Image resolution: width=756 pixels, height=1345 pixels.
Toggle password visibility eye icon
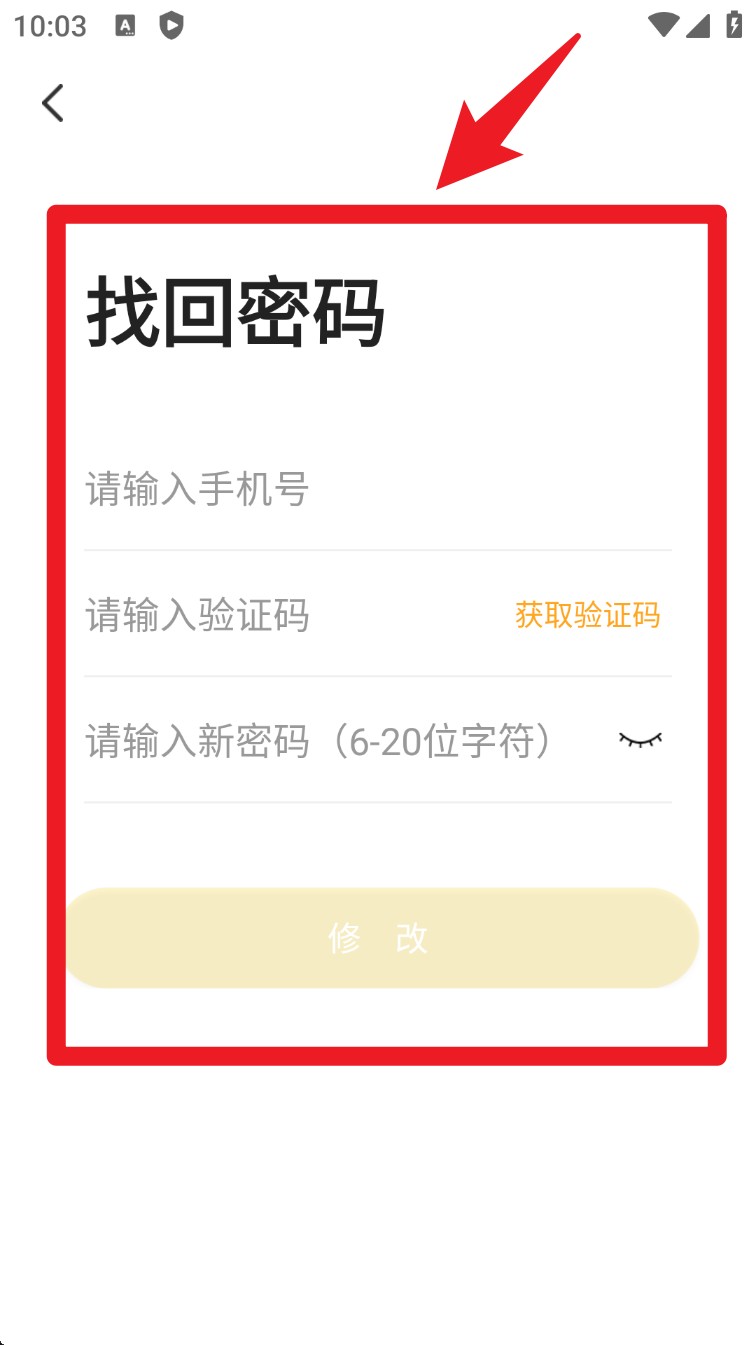[640, 741]
